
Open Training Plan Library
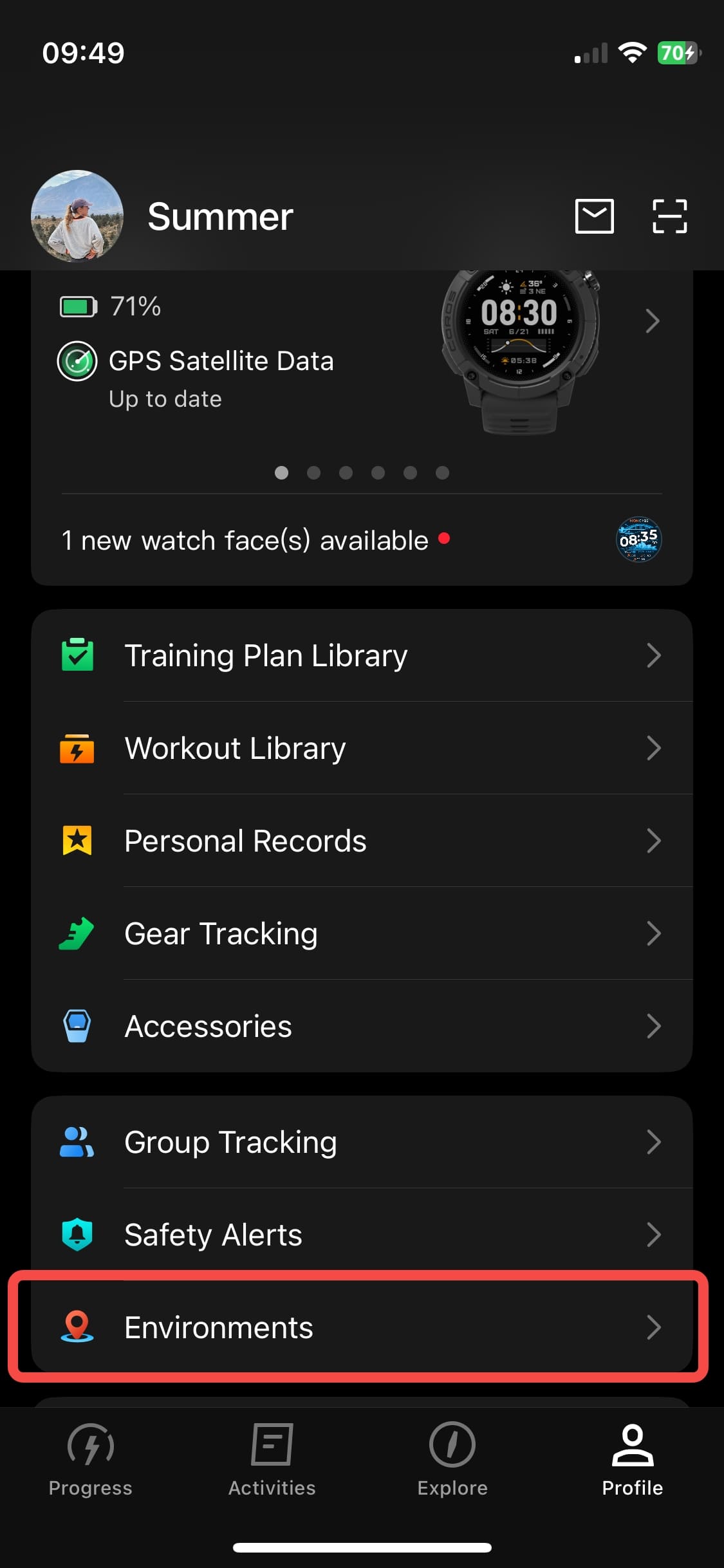coord(360,655)
